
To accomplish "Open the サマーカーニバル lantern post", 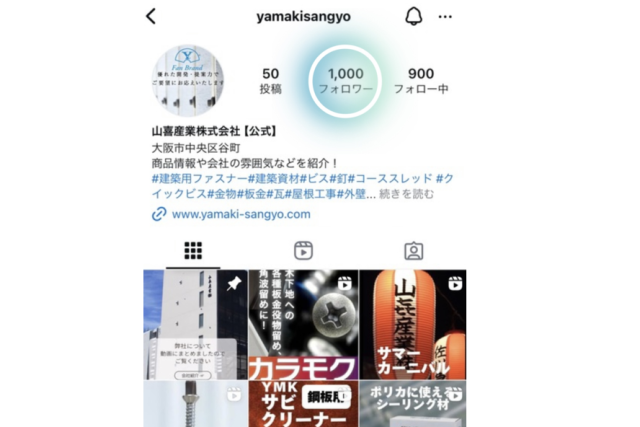I will click(x=412, y=324).
